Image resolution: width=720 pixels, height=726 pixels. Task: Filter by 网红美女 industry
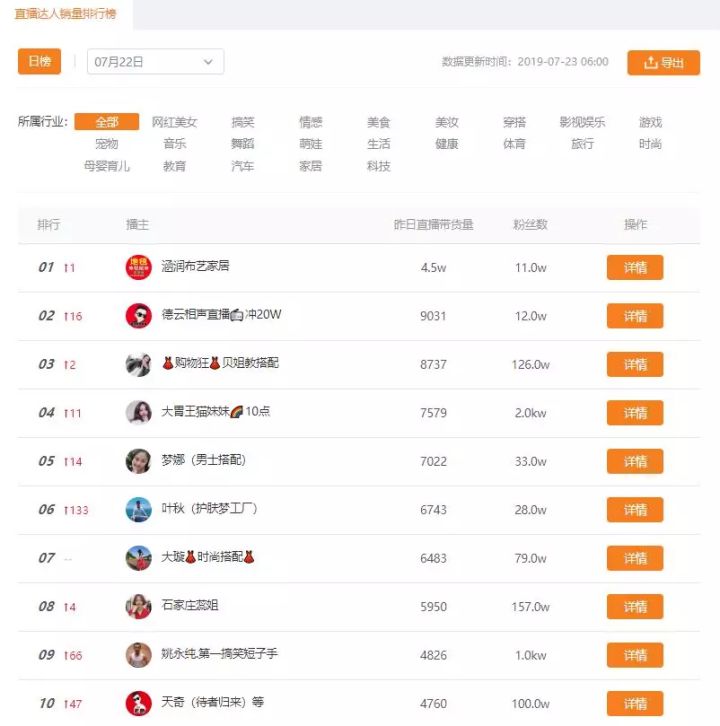(x=175, y=122)
